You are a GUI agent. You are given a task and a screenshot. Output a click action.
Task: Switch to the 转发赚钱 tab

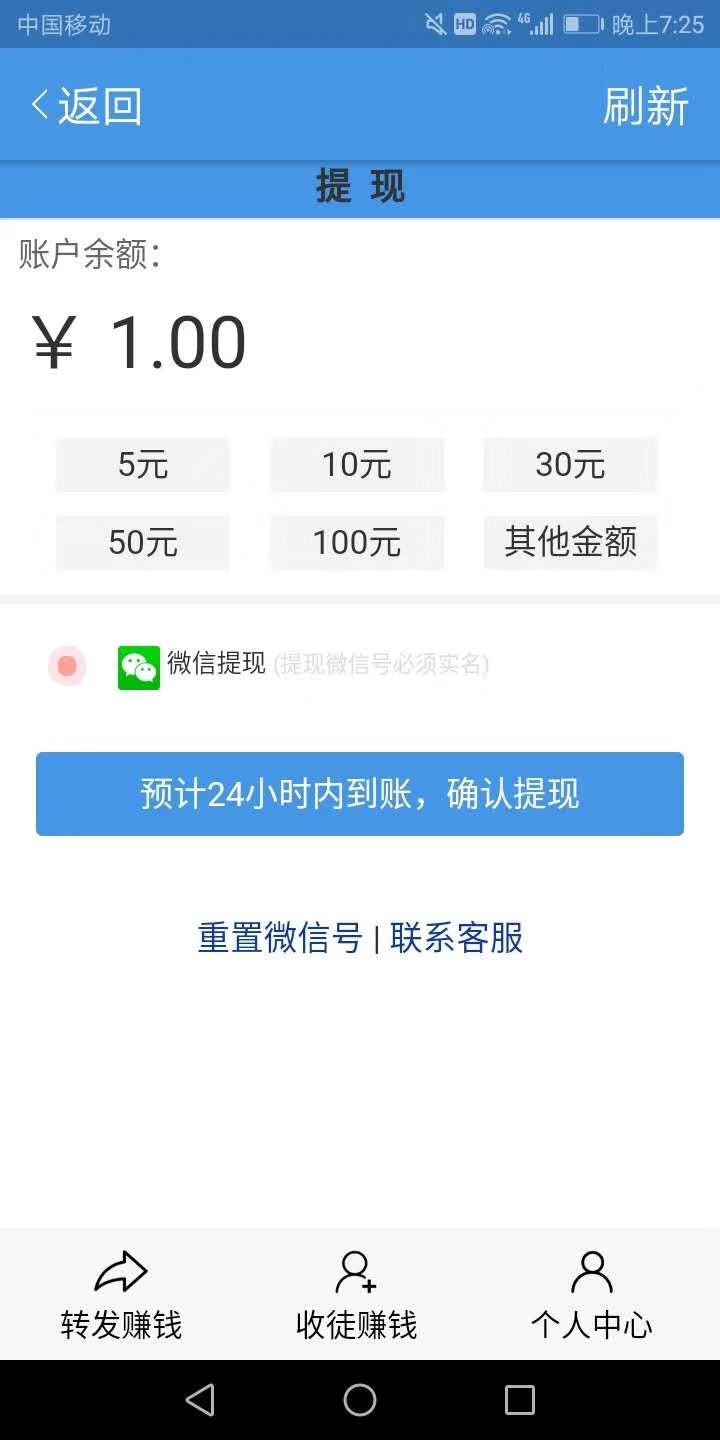click(121, 1295)
